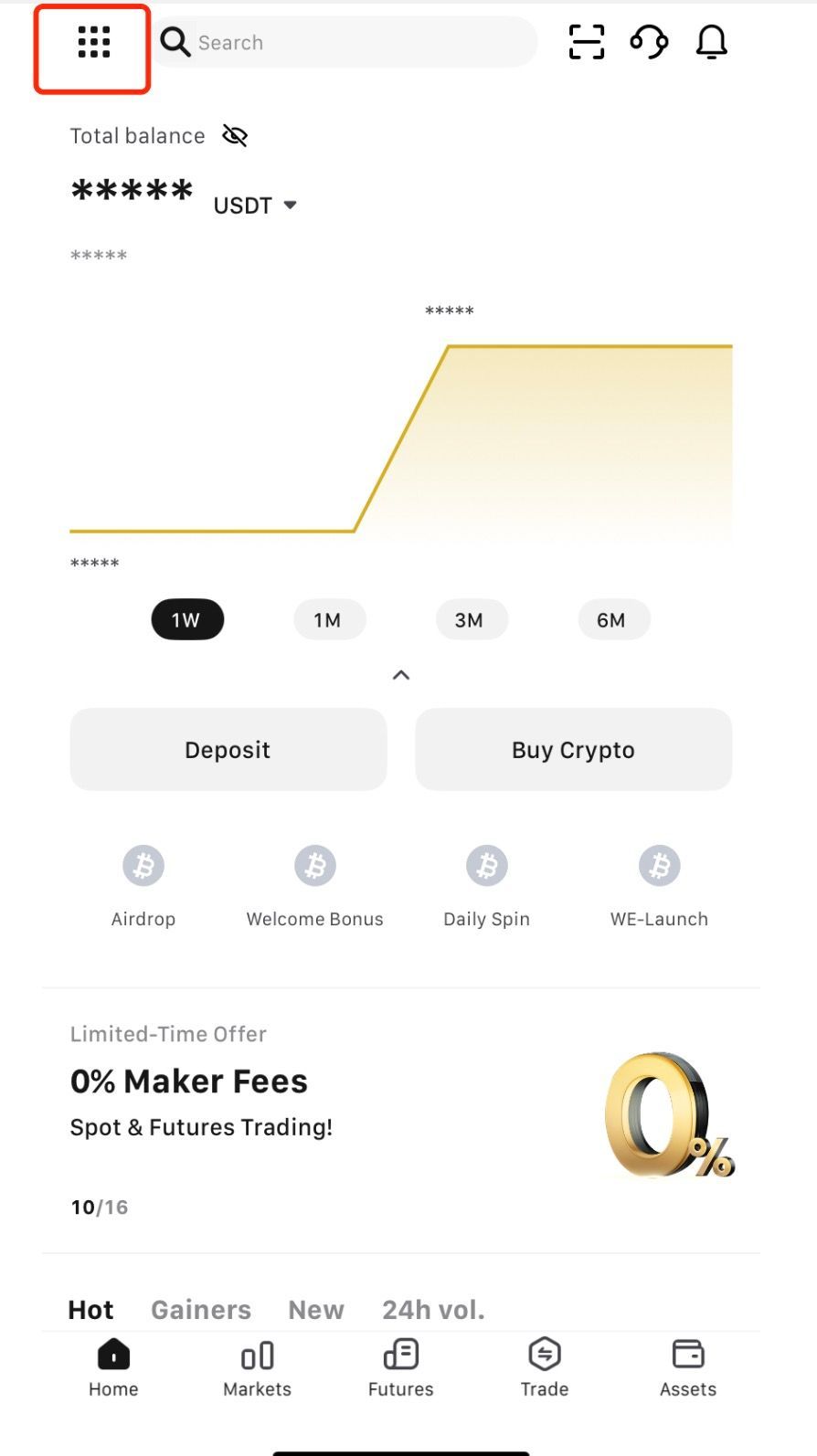817x1456 pixels.
Task: Switch chart range to 6M
Action: pyautogui.click(x=614, y=619)
